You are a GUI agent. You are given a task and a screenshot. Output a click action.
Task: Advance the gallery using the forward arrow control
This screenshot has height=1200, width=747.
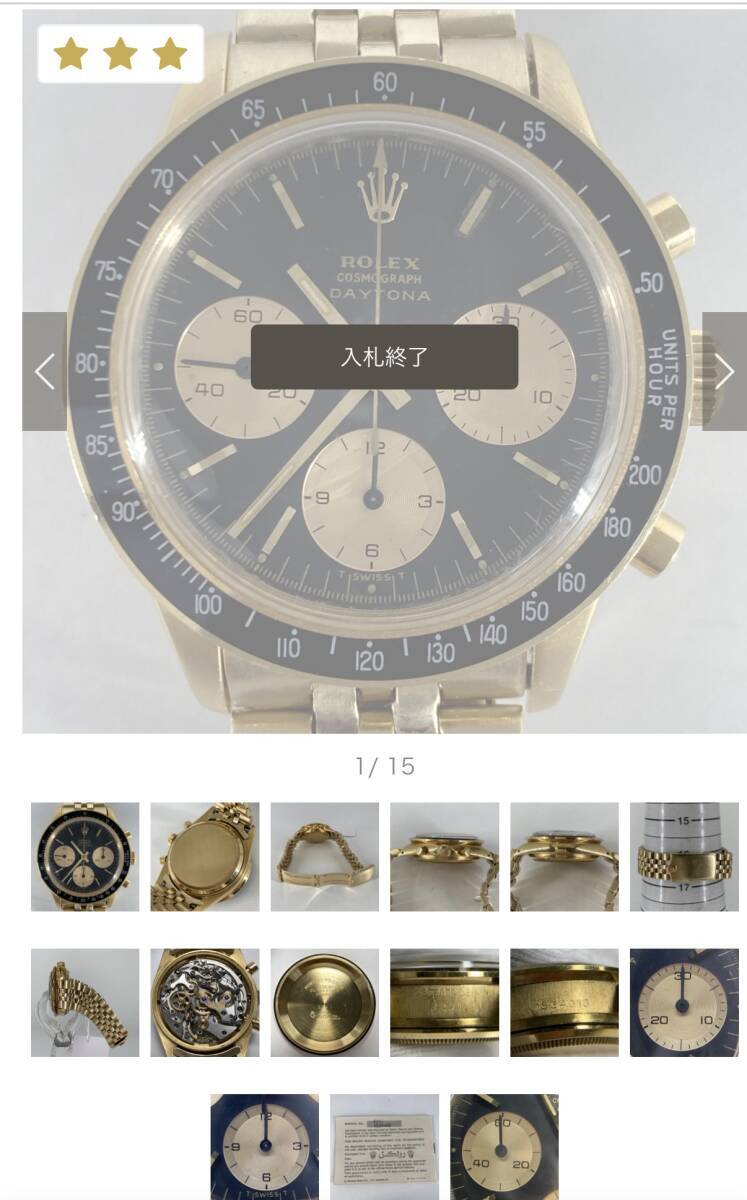point(727,370)
